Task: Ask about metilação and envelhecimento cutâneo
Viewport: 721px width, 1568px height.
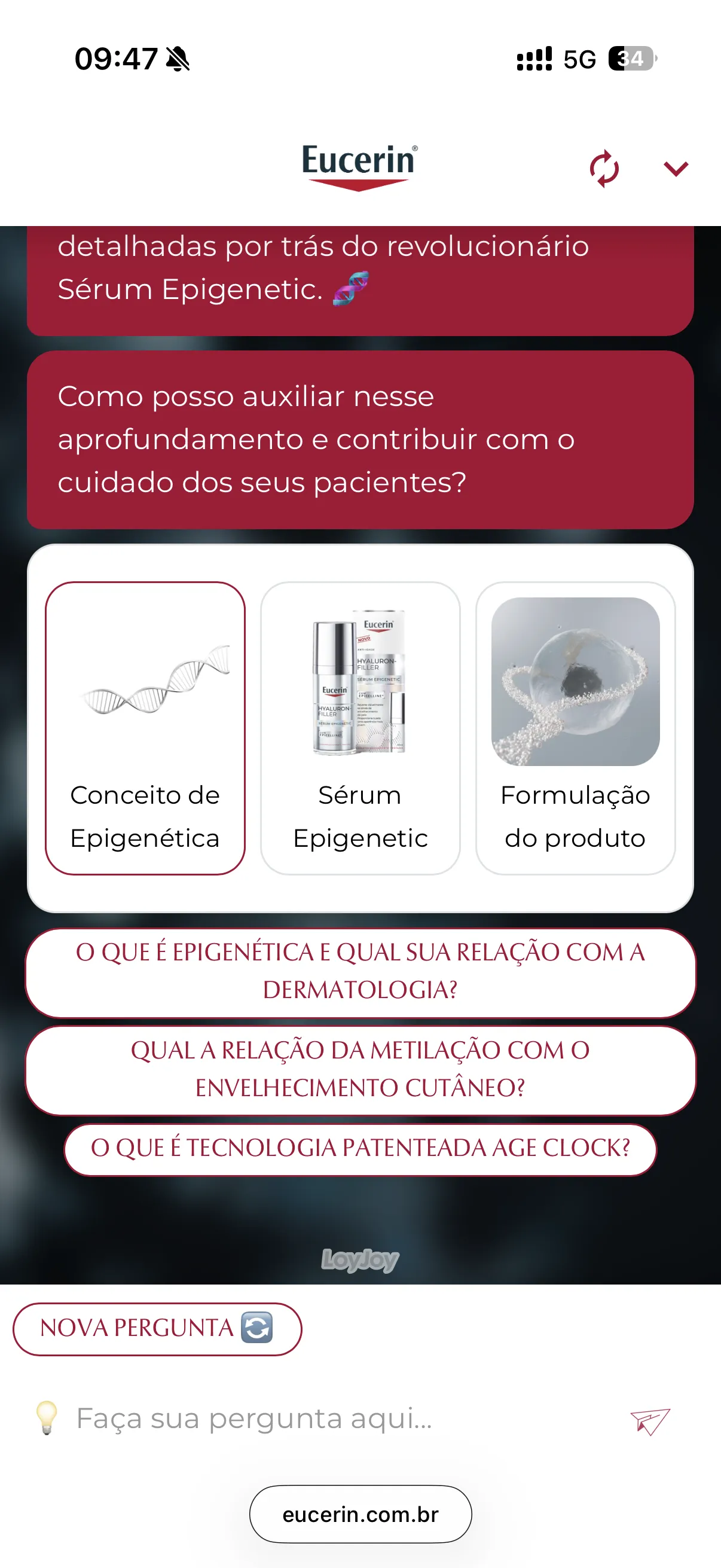Action: pyautogui.click(x=360, y=1069)
